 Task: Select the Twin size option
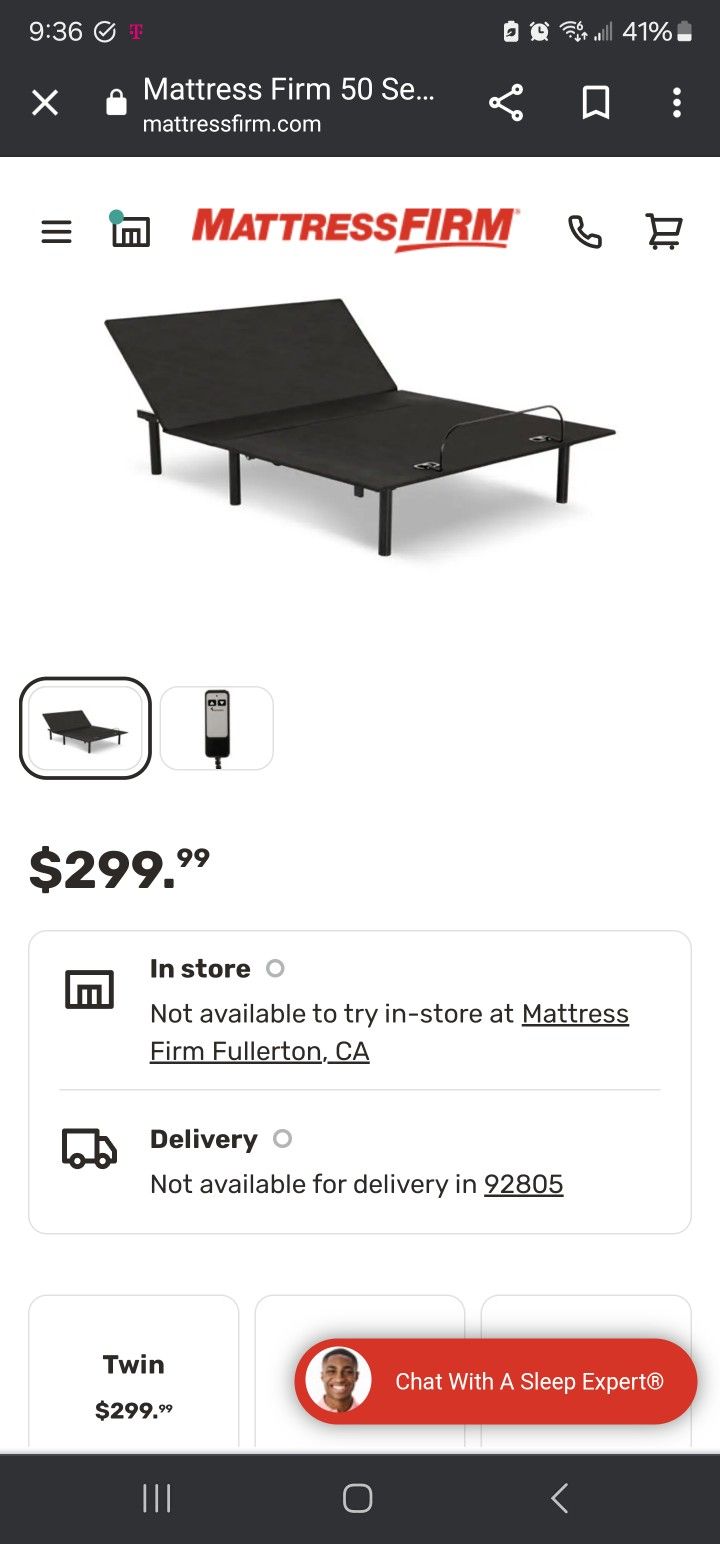133,1382
